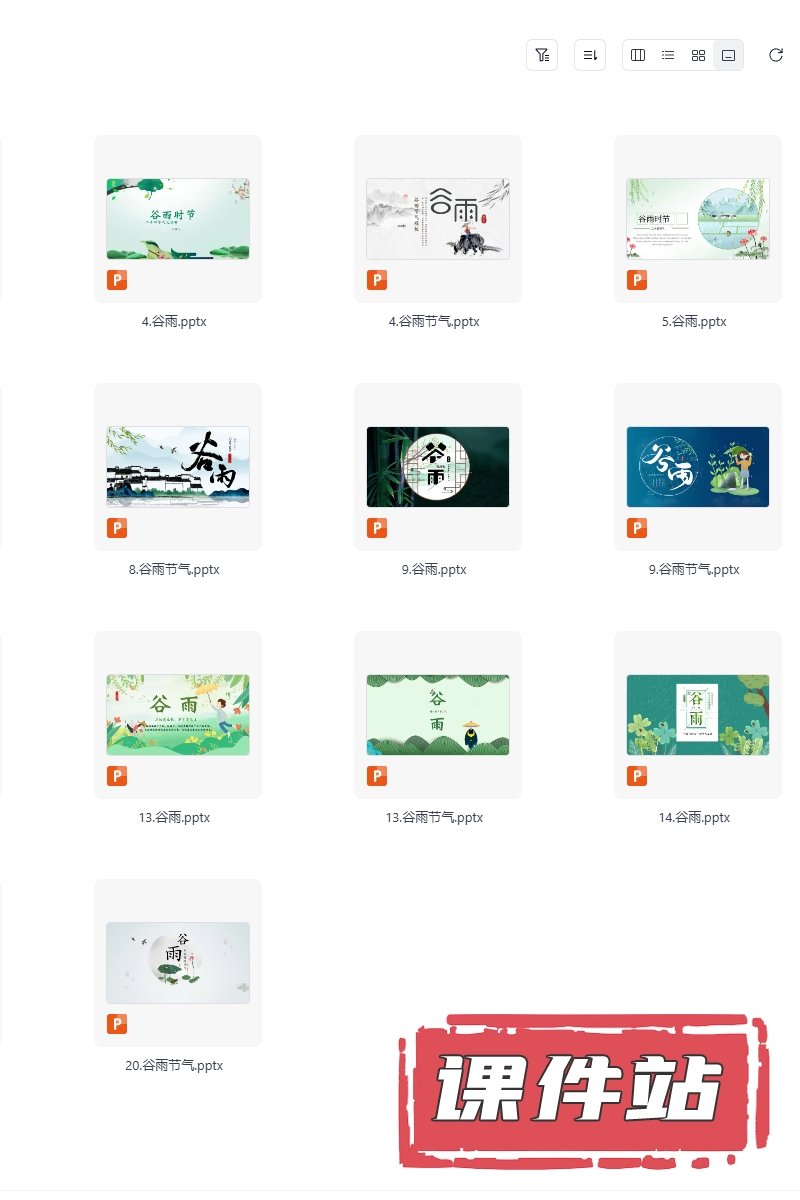Open the sort order menu
The height and width of the screenshot is (1200, 800).
tap(590, 55)
